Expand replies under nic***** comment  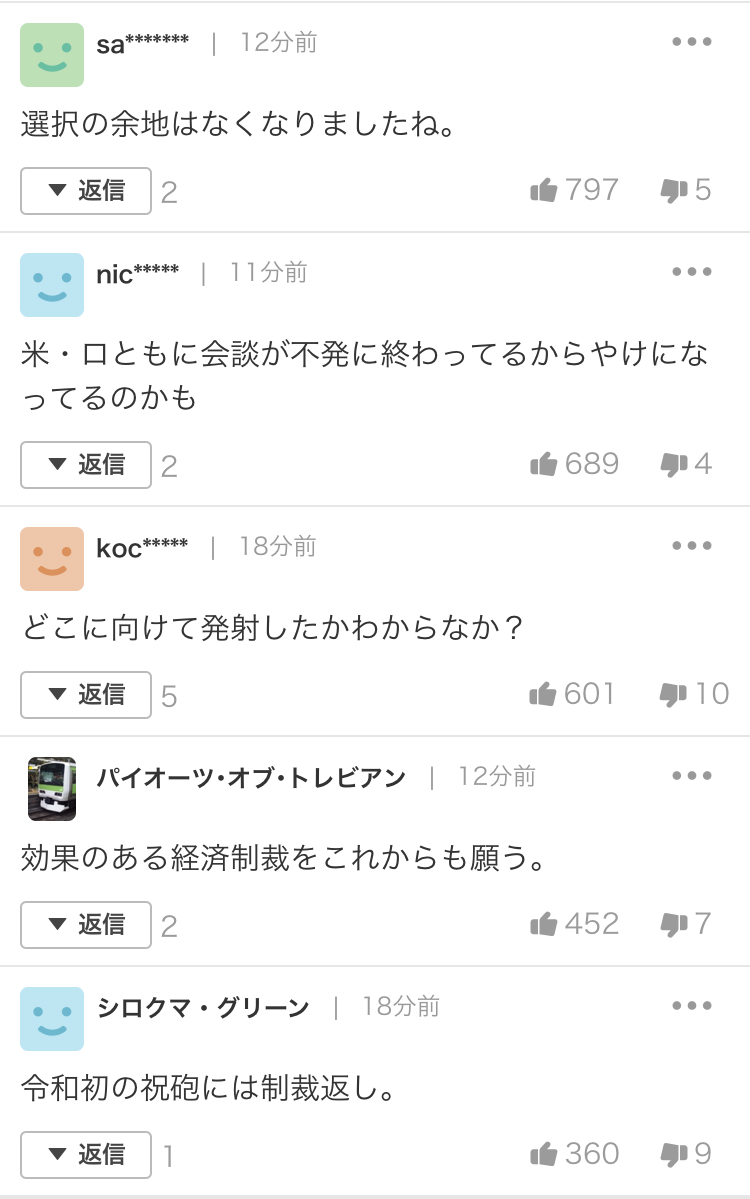click(x=86, y=465)
